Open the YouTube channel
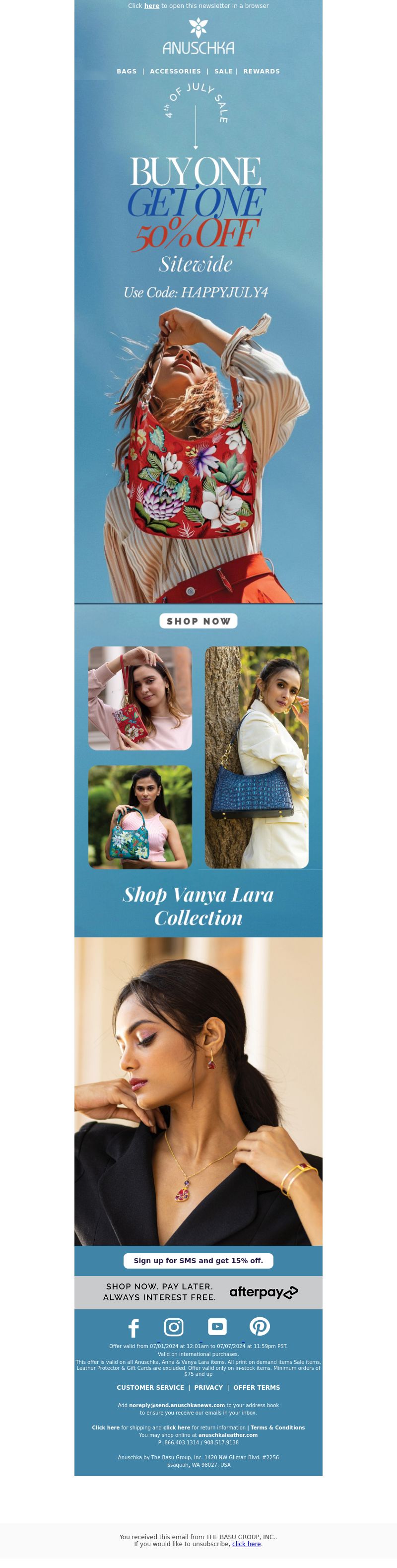Screen dimensions: 397x1568 pyautogui.click(x=217, y=1326)
